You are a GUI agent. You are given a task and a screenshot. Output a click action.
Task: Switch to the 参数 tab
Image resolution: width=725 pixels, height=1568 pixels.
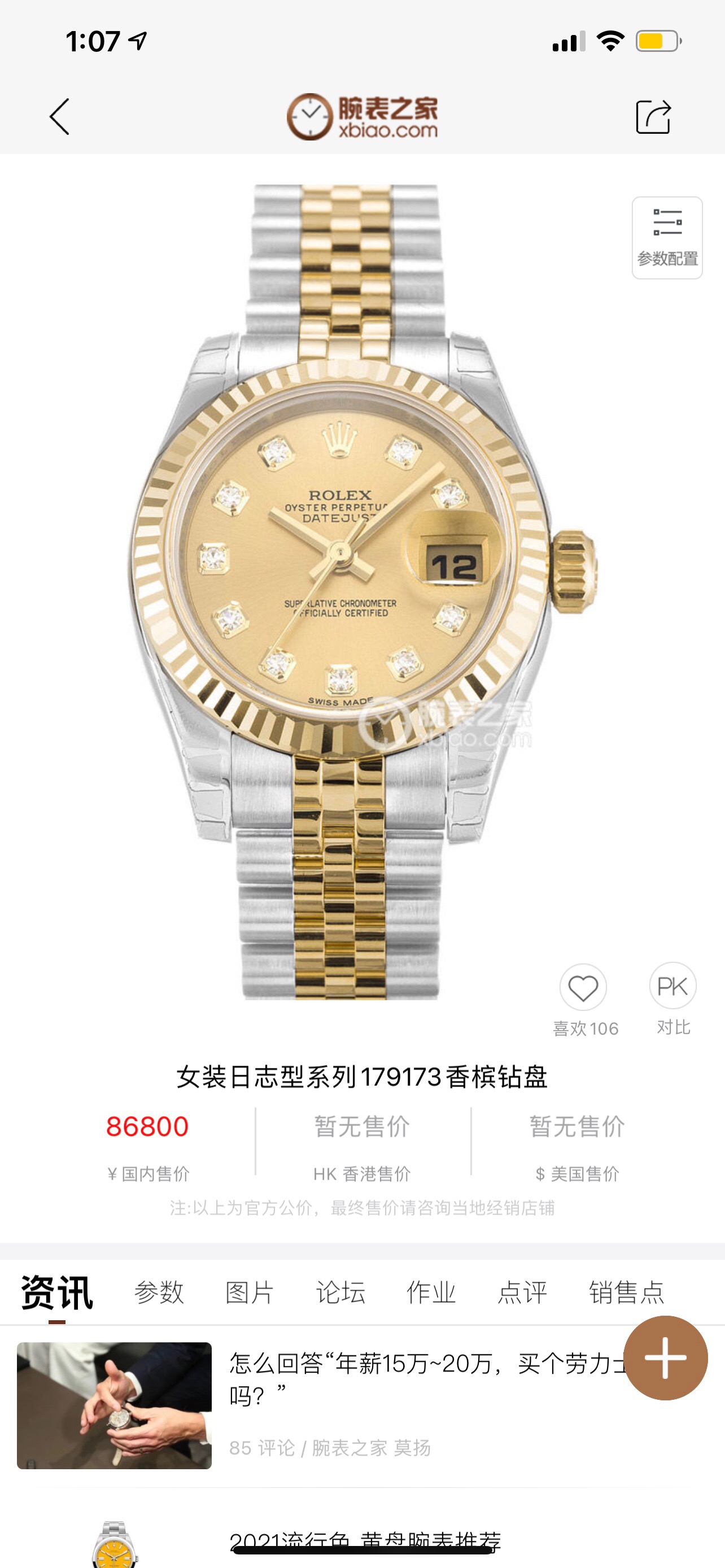click(x=159, y=1291)
